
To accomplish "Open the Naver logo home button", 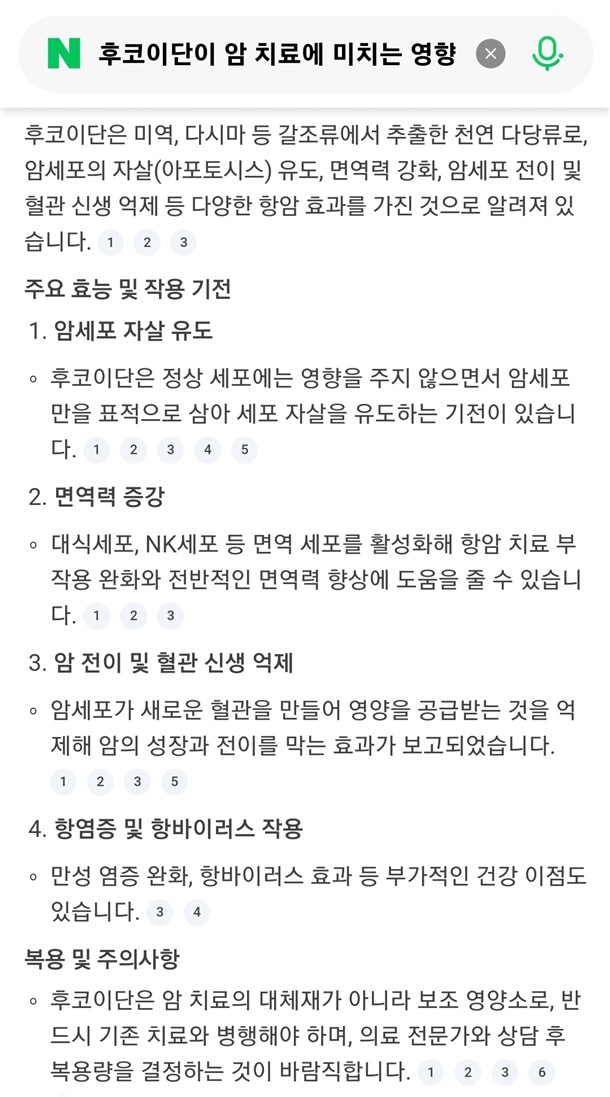I will click(64, 54).
